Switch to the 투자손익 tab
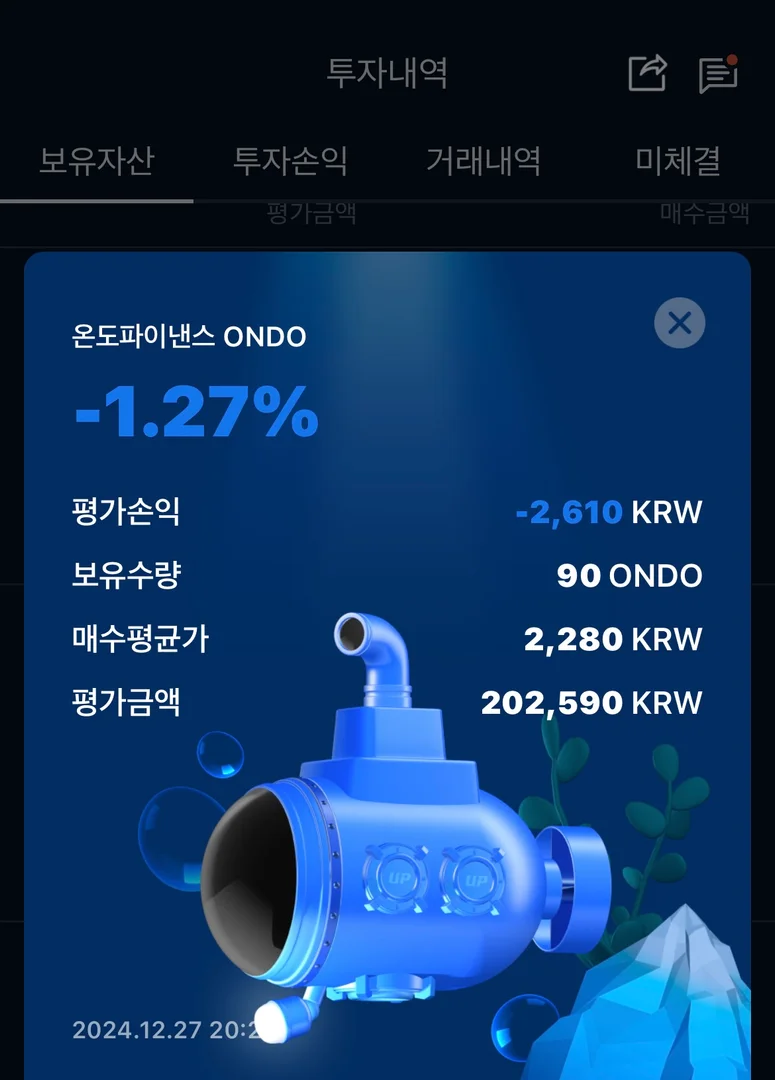This screenshot has height=1080, width=775. click(x=290, y=160)
